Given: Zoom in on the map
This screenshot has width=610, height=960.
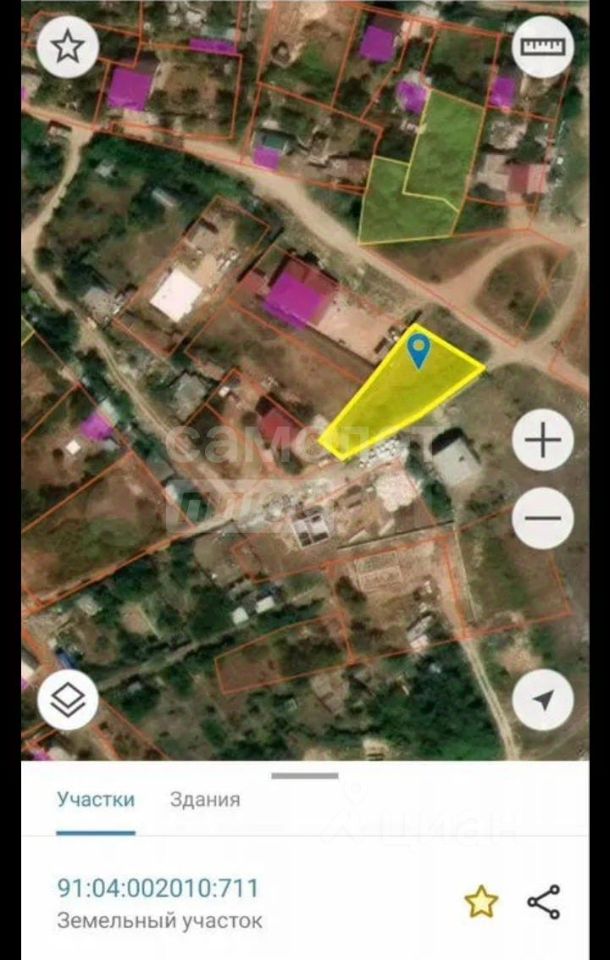Looking at the screenshot, I should point(543,441).
